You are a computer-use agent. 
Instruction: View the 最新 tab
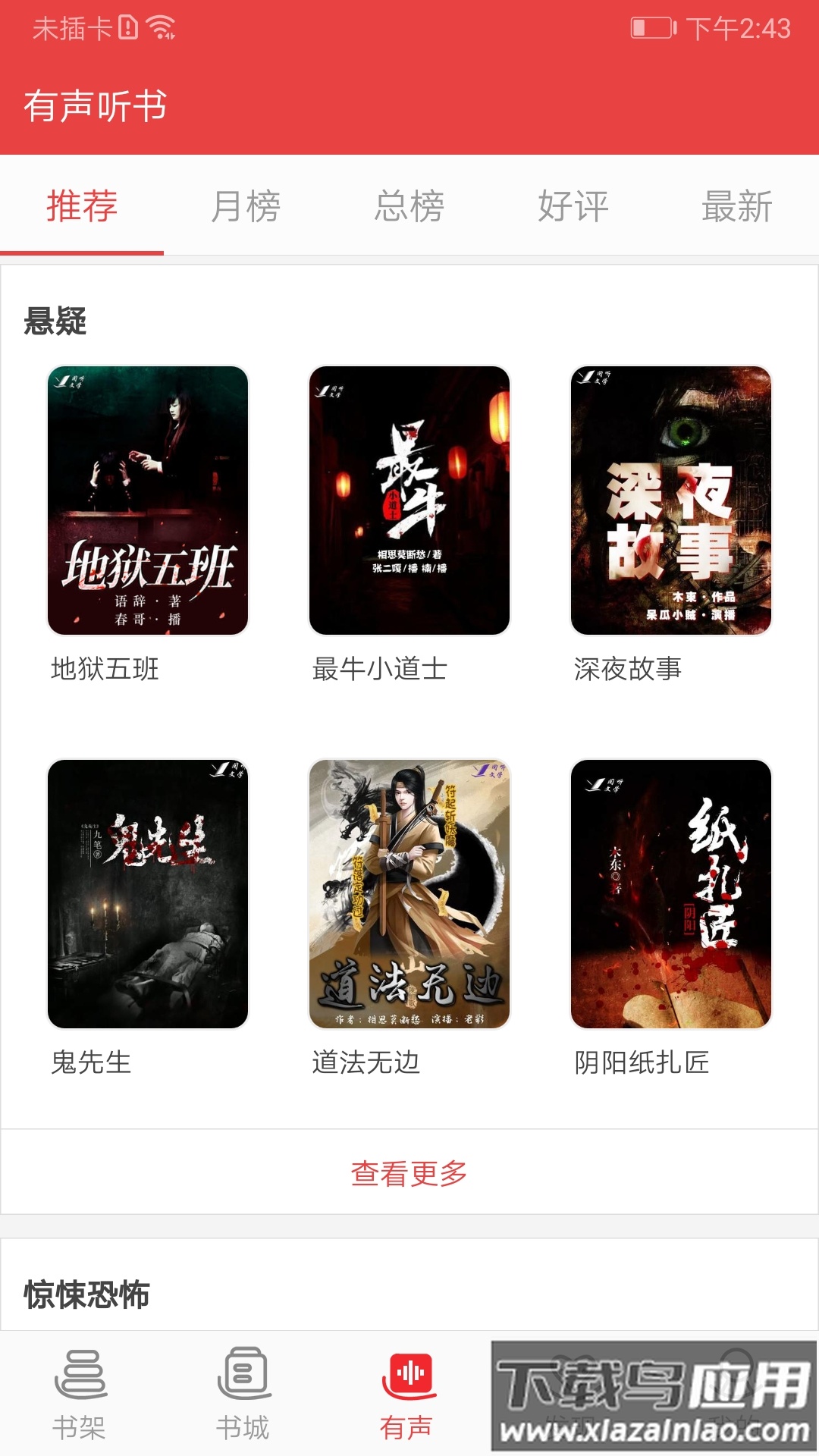(736, 206)
